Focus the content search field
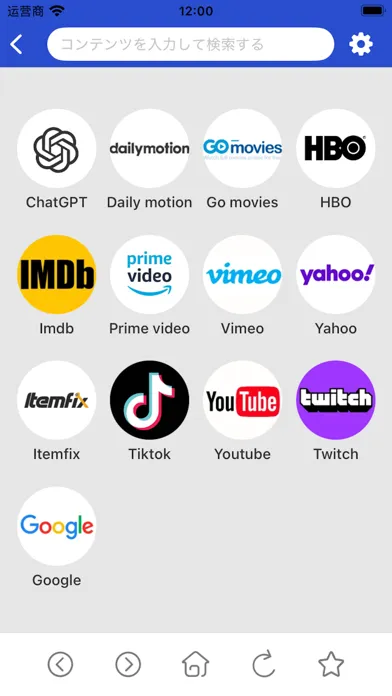Viewport: 392px width, 696px height. pos(190,44)
